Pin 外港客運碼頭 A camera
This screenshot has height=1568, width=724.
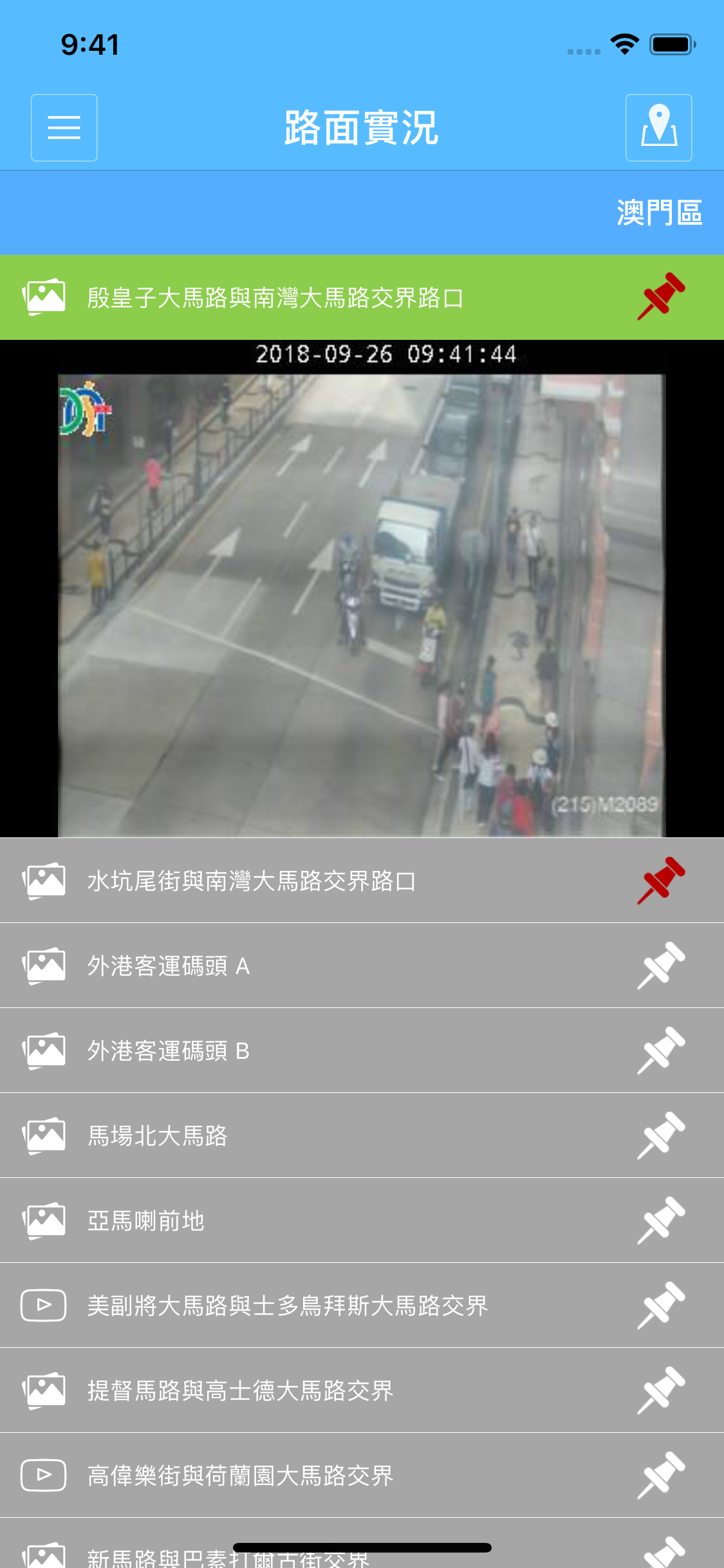pos(661,966)
